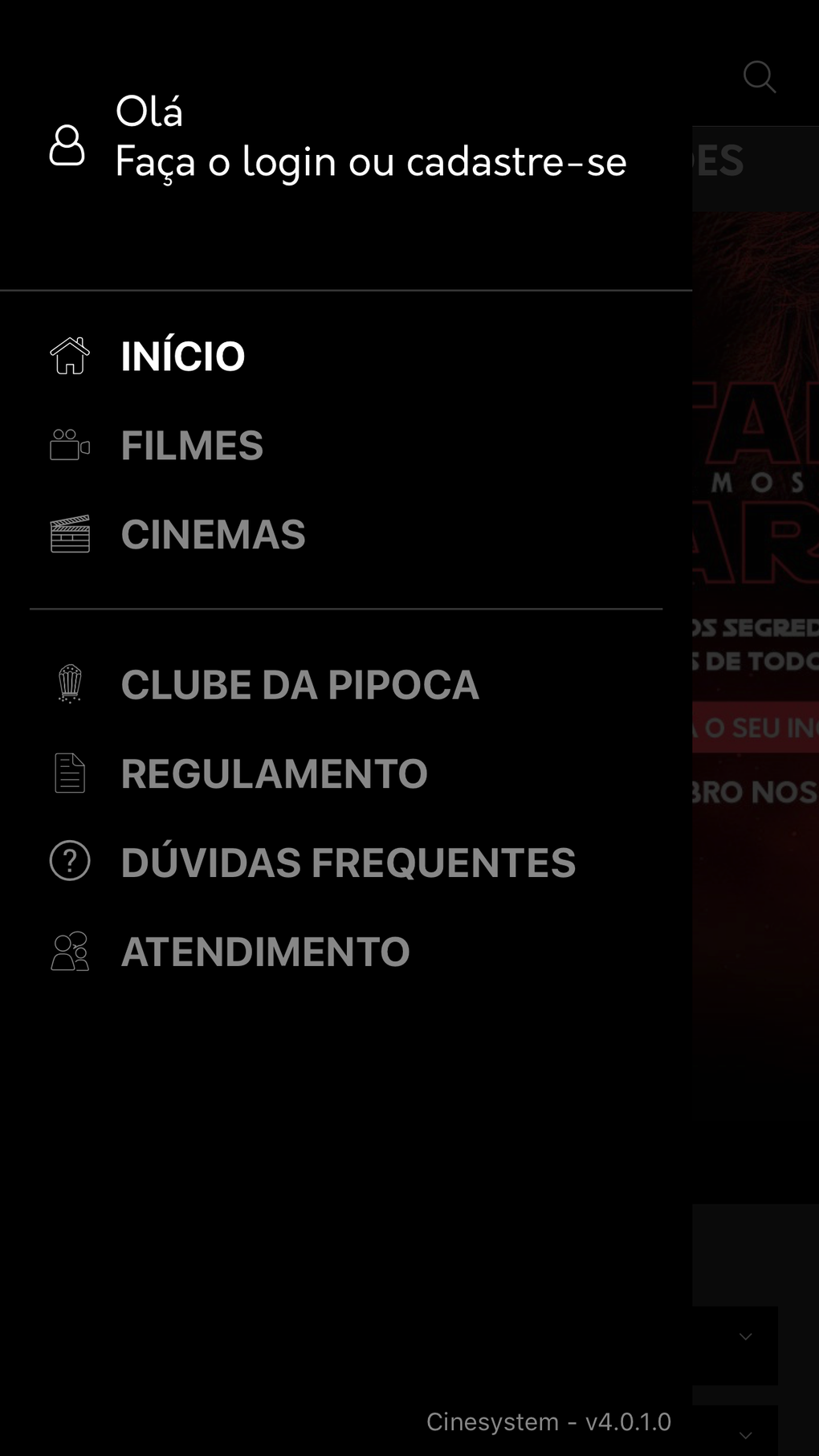Tap the people icon next to ATENDIMENTO
Screen dimensions: 819x1456
coord(69,950)
